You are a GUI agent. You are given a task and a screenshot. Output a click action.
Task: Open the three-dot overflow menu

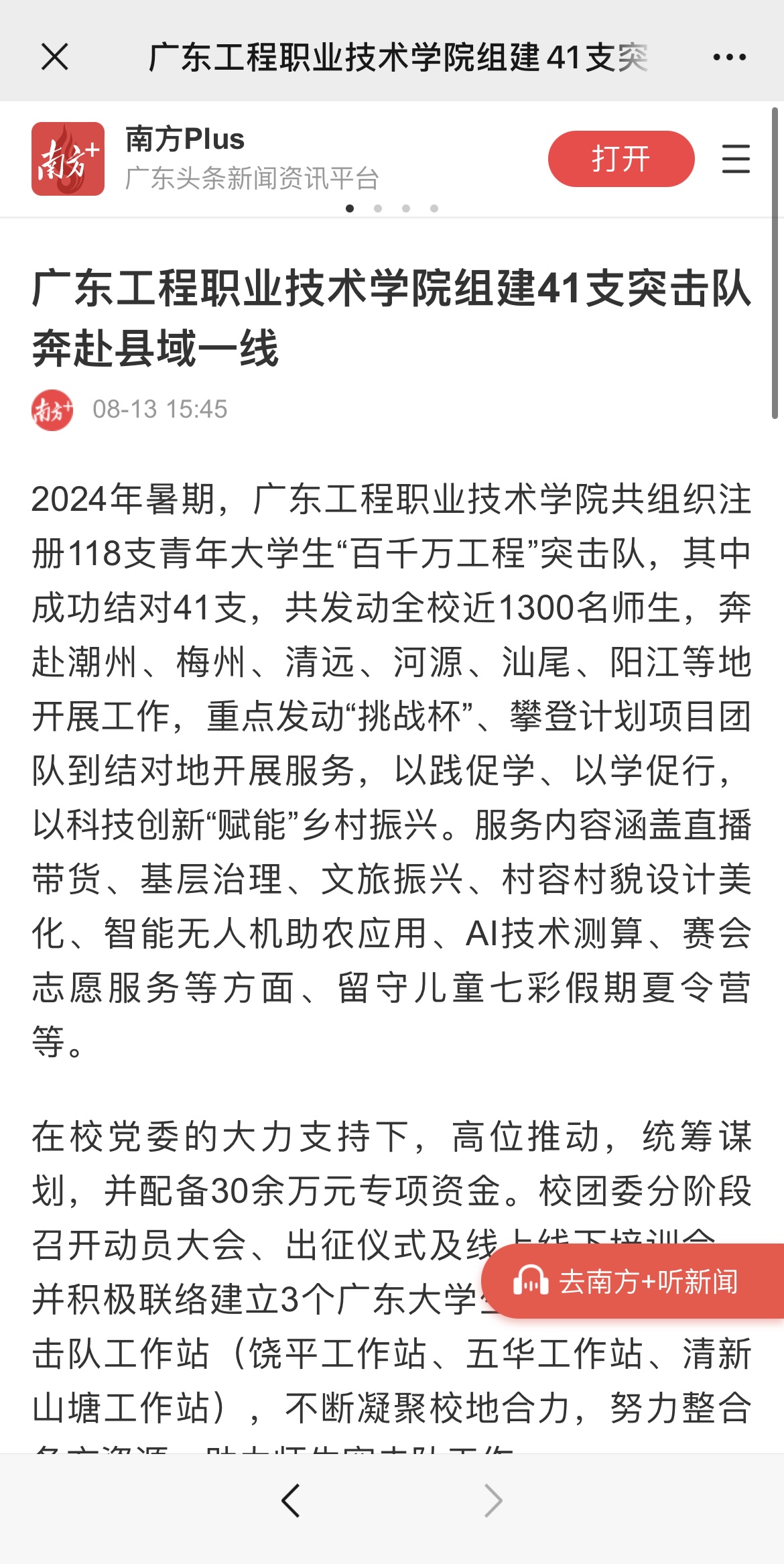coord(729,58)
